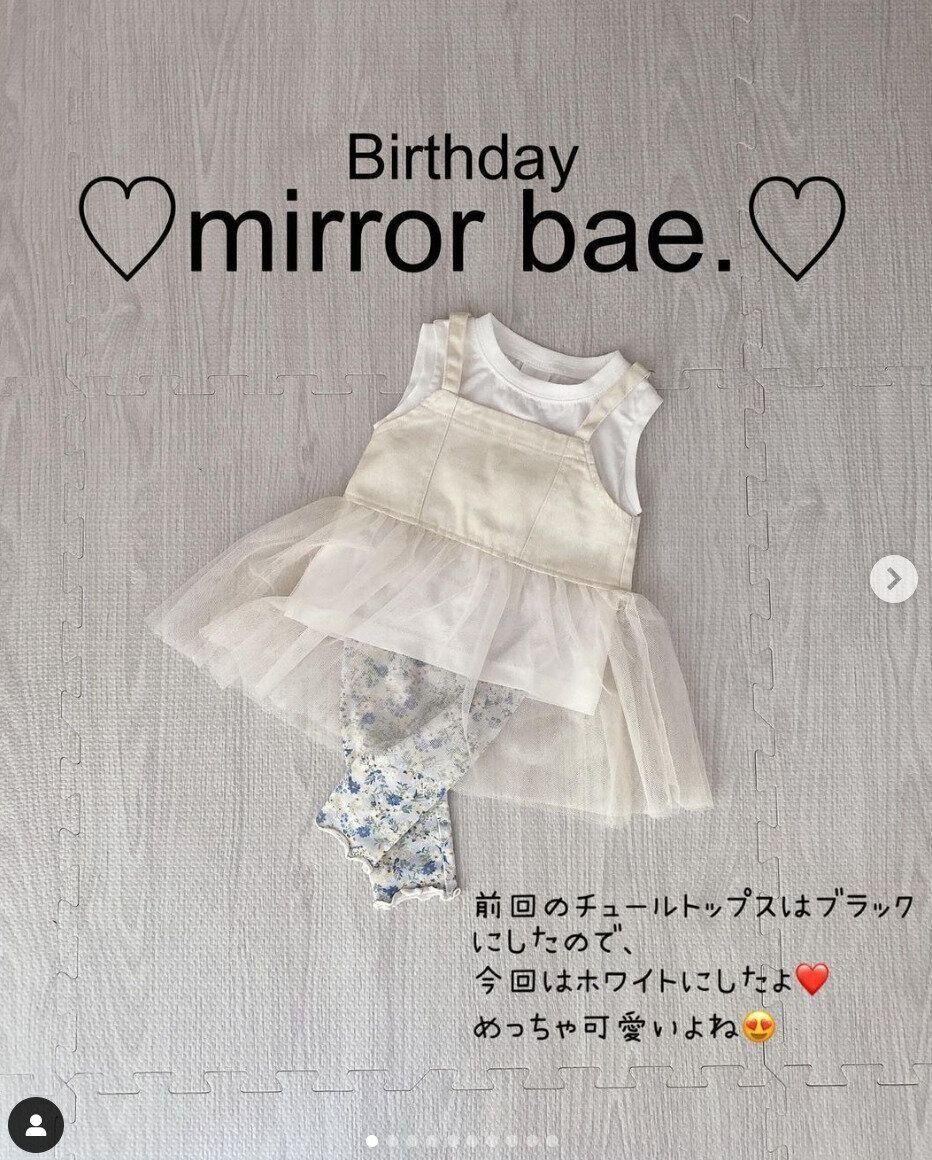
Task: Go to the next carousel photo
Action: pyautogui.click(x=893, y=579)
